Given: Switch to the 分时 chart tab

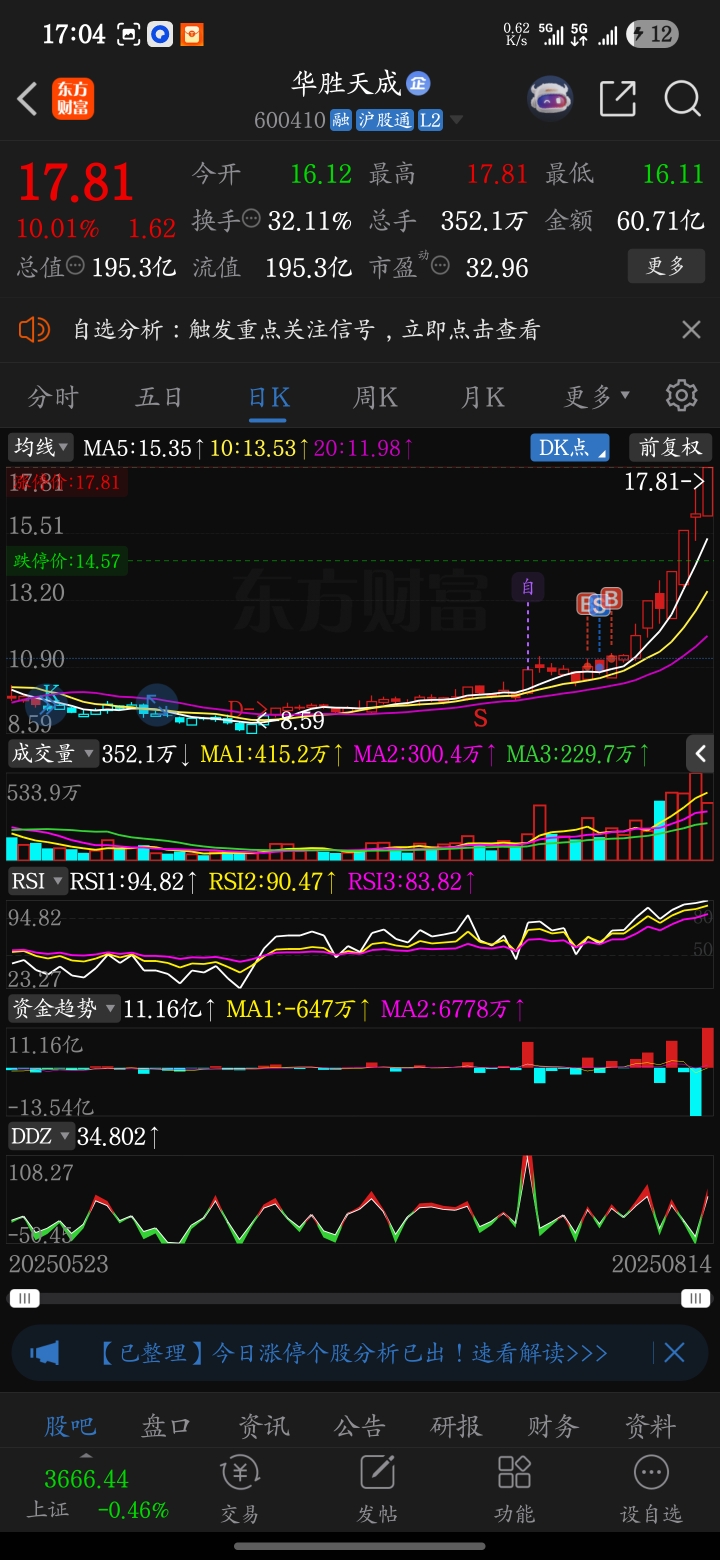Looking at the screenshot, I should 53,397.
